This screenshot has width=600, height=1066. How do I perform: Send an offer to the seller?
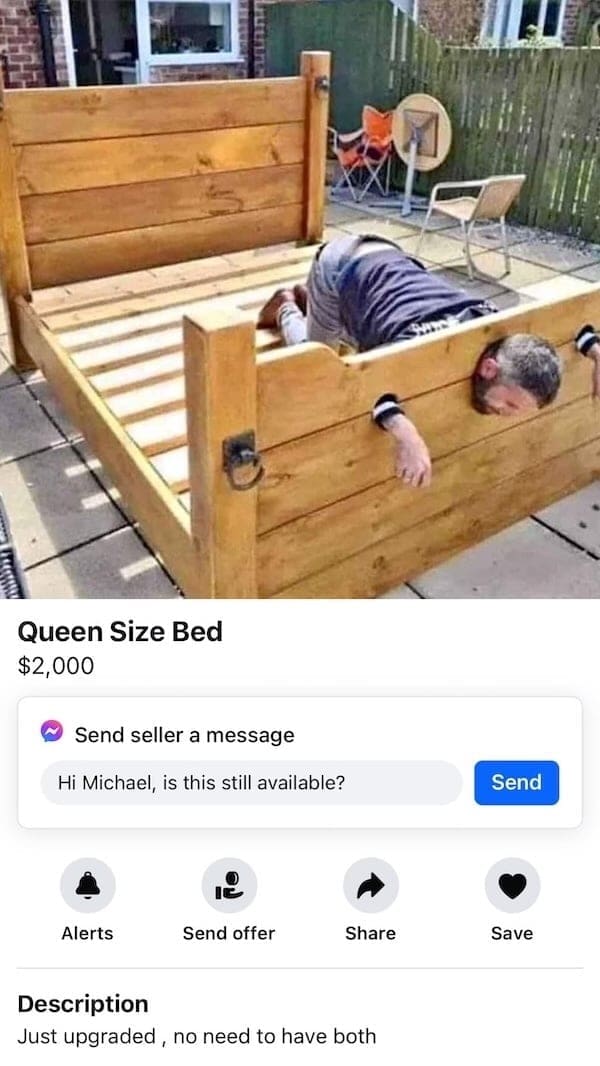pyautogui.click(x=229, y=886)
